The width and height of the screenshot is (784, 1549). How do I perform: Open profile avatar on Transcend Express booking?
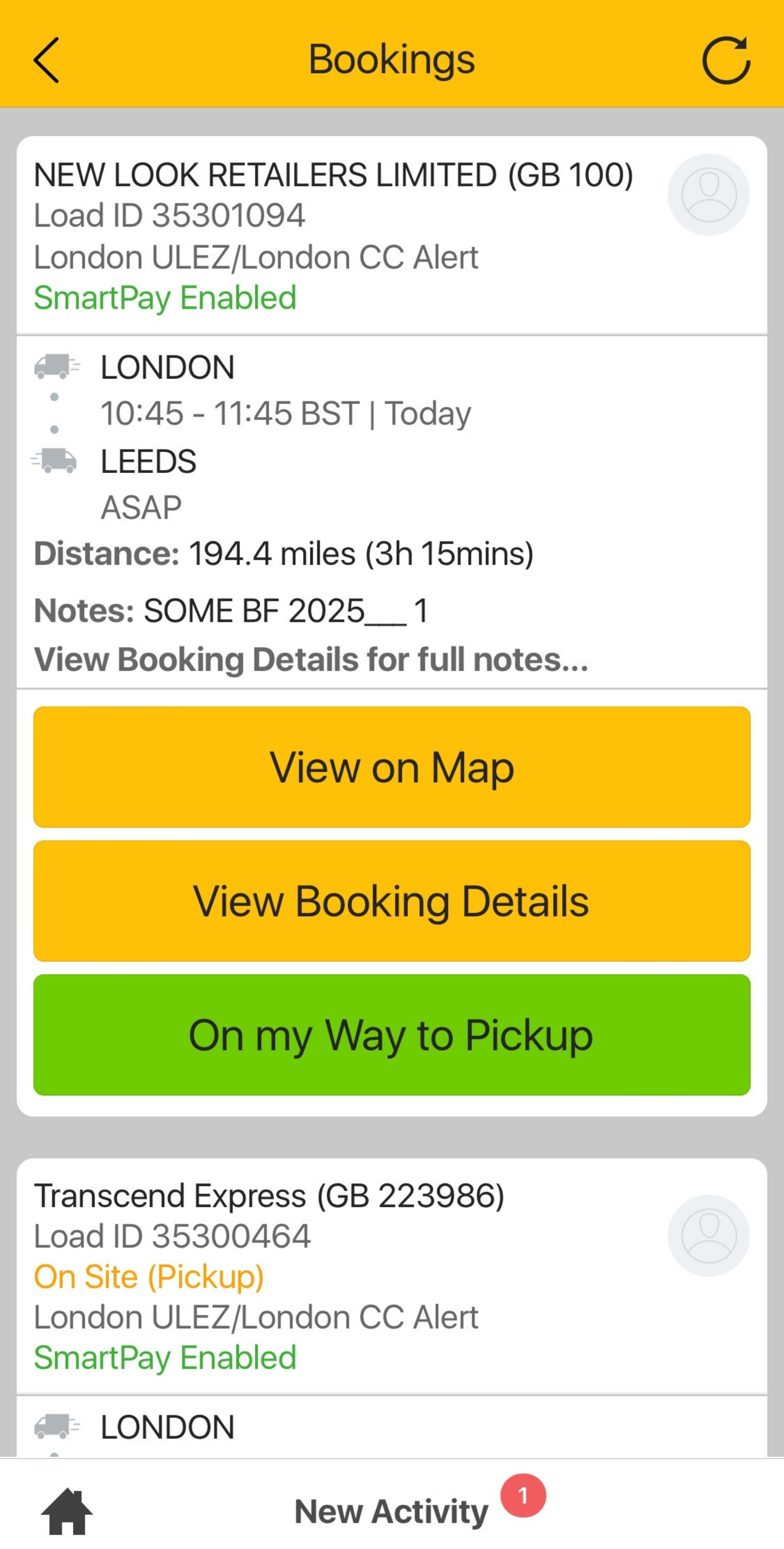709,1236
